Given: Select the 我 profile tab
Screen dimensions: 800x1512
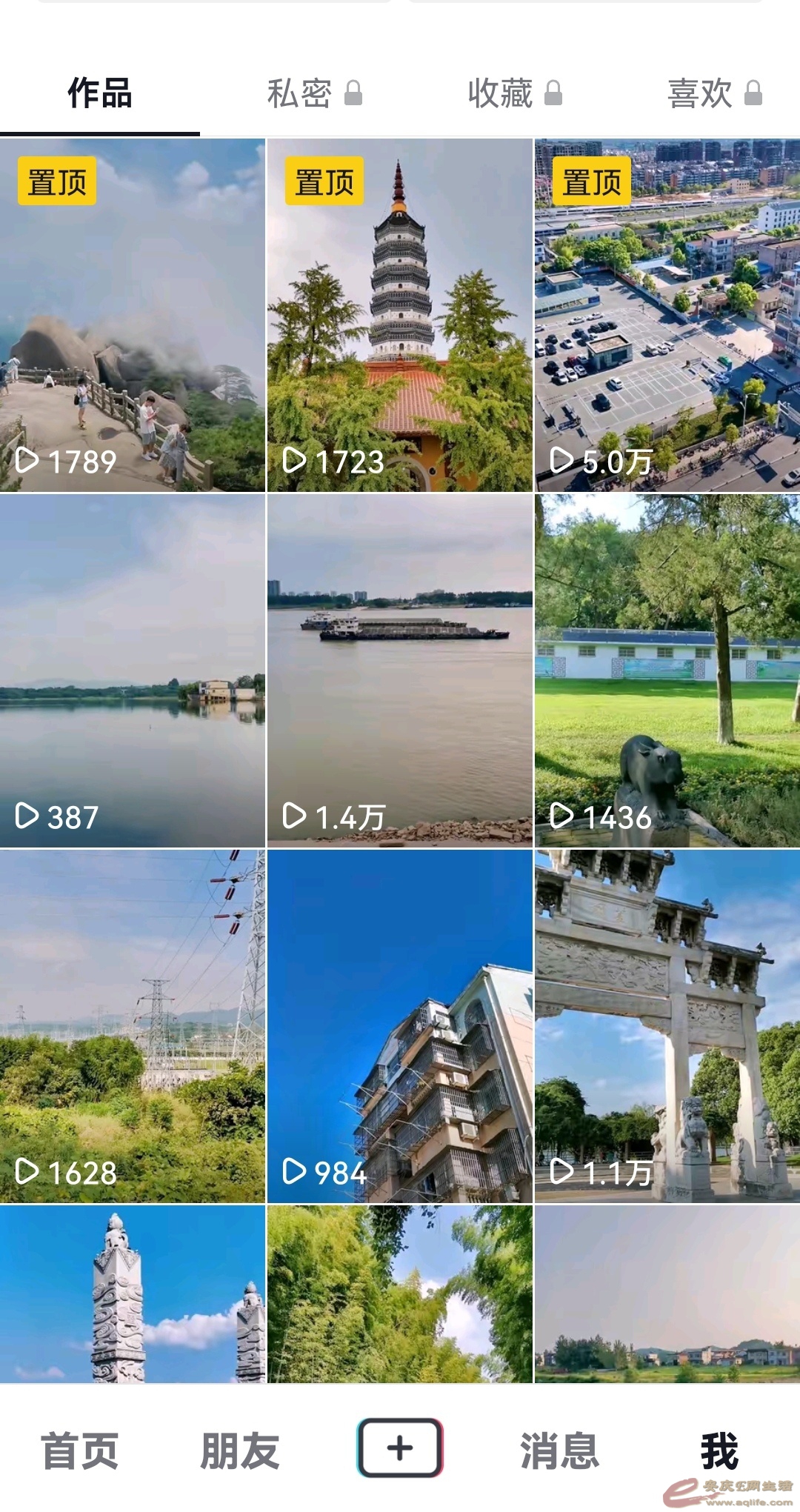Looking at the screenshot, I should [x=719, y=1451].
